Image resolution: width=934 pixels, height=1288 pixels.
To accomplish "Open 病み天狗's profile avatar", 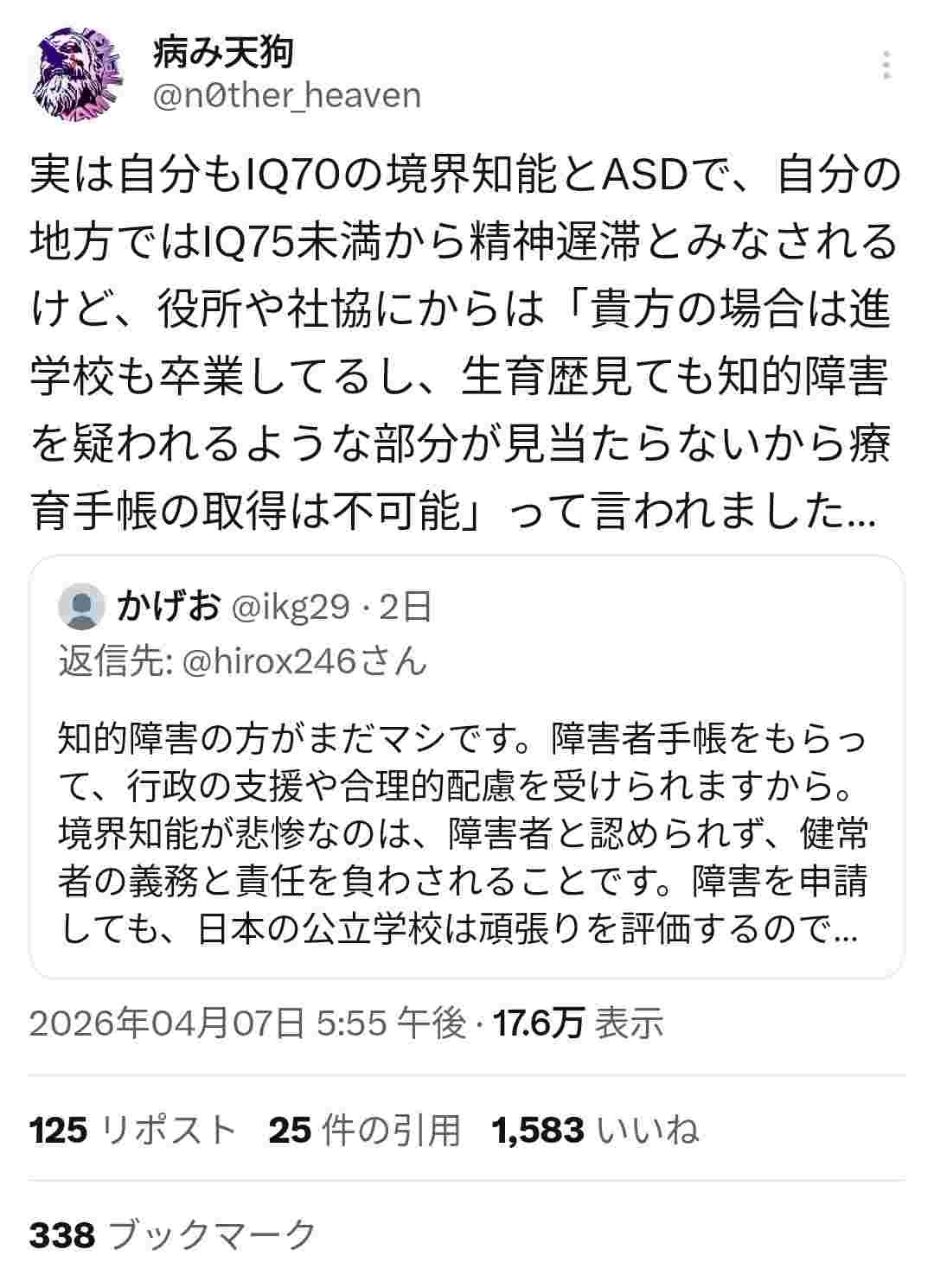I will pos(77,73).
